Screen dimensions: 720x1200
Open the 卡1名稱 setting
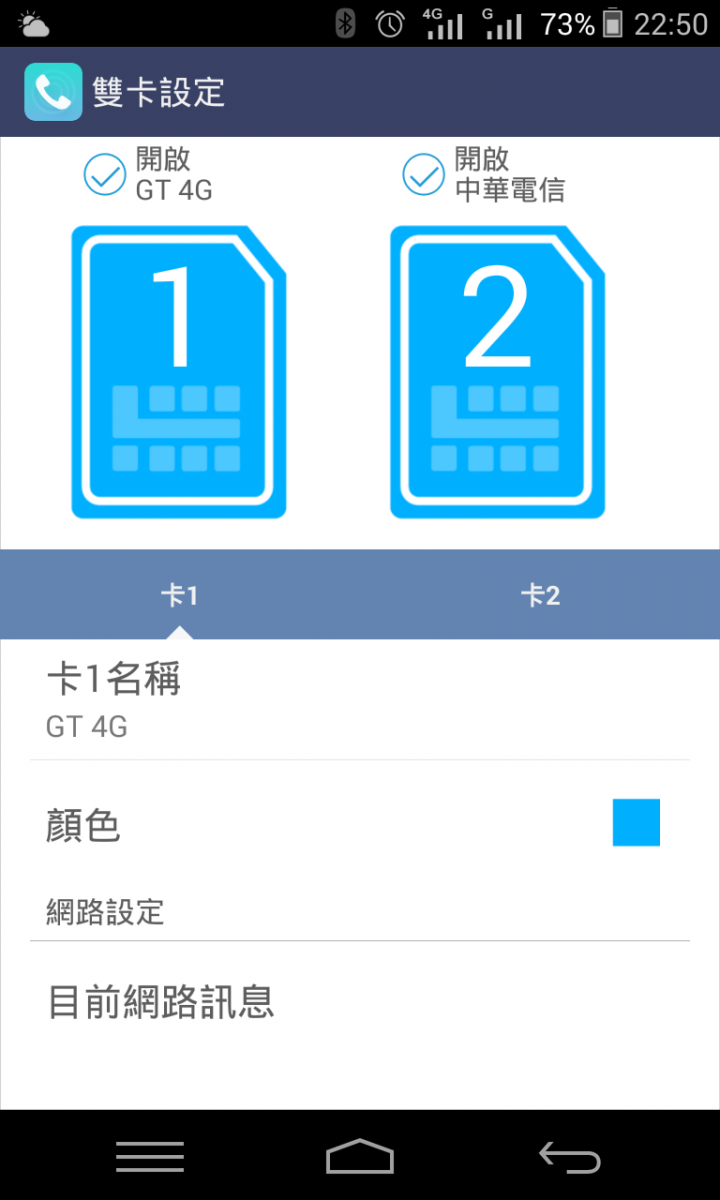[x=360, y=700]
